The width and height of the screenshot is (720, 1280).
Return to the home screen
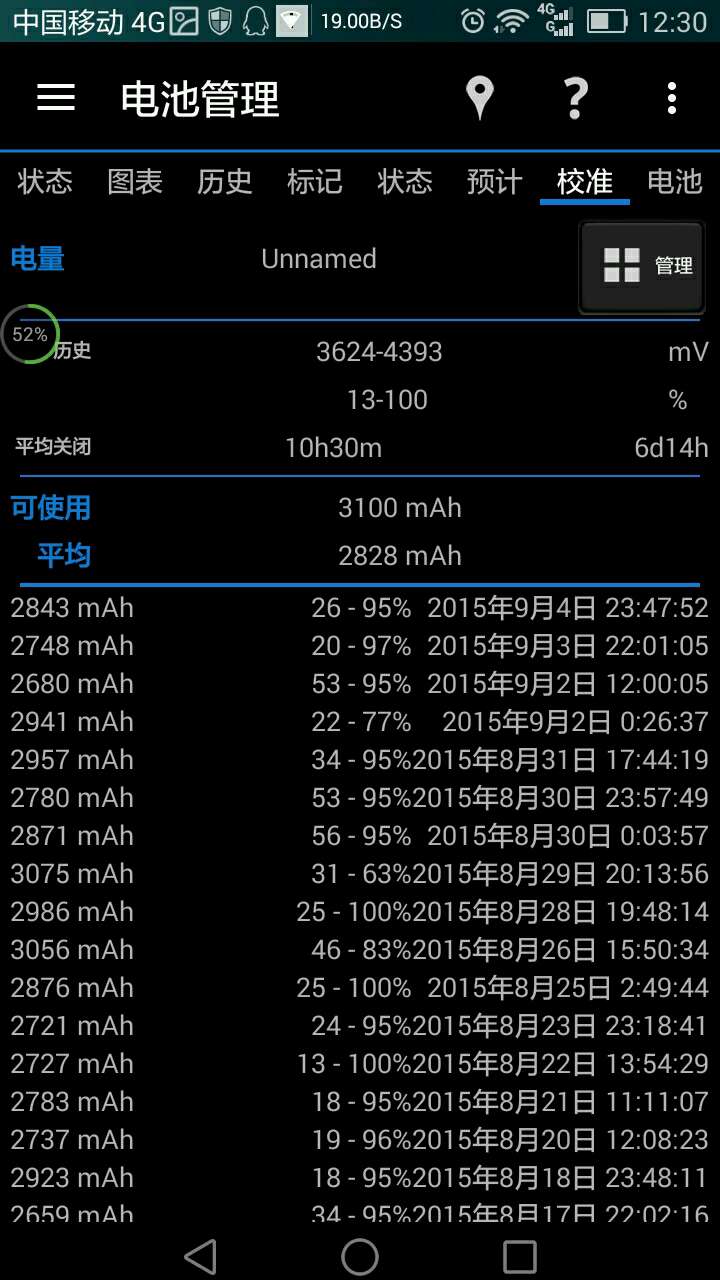click(x=360, y=1256)
